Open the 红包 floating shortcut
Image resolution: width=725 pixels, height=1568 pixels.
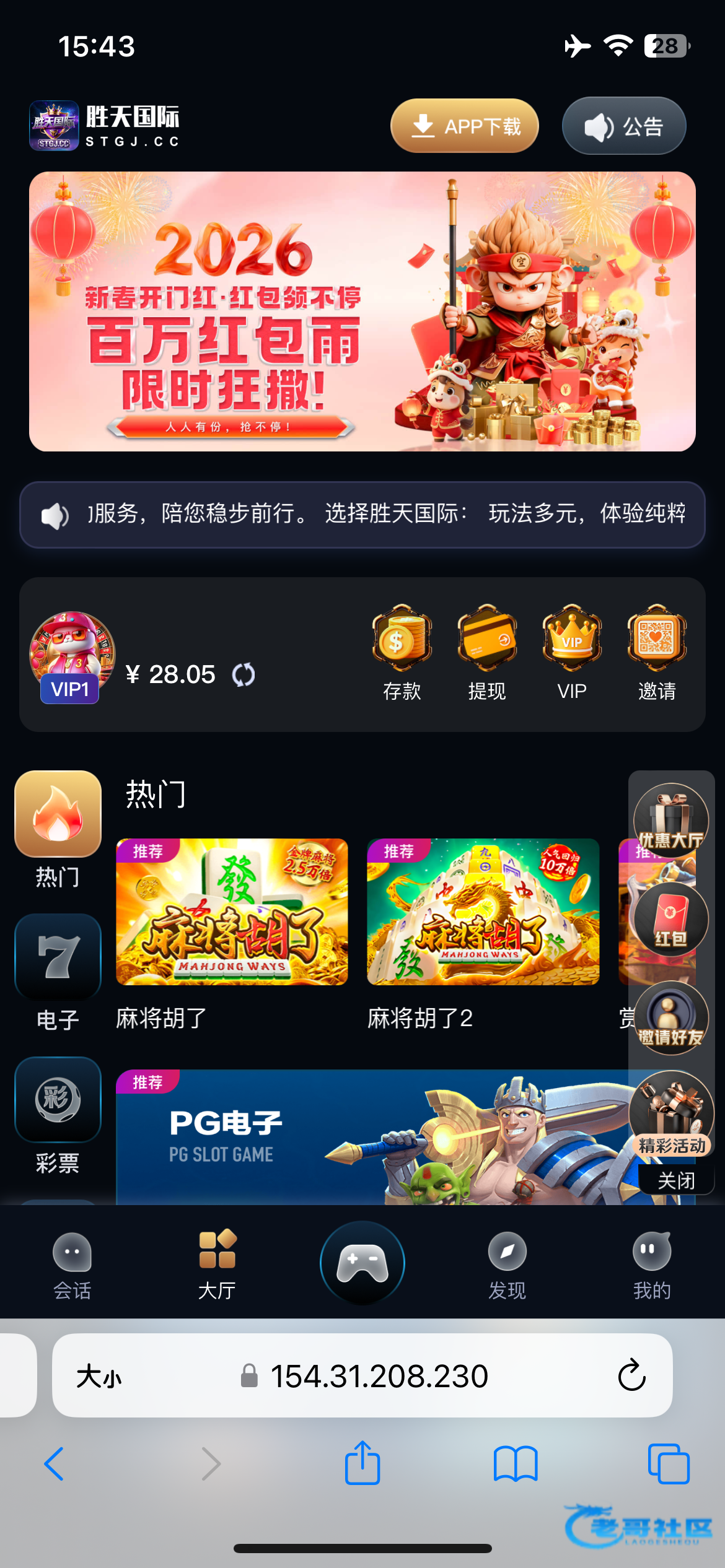pyautogui.click(x=670, y=918)
